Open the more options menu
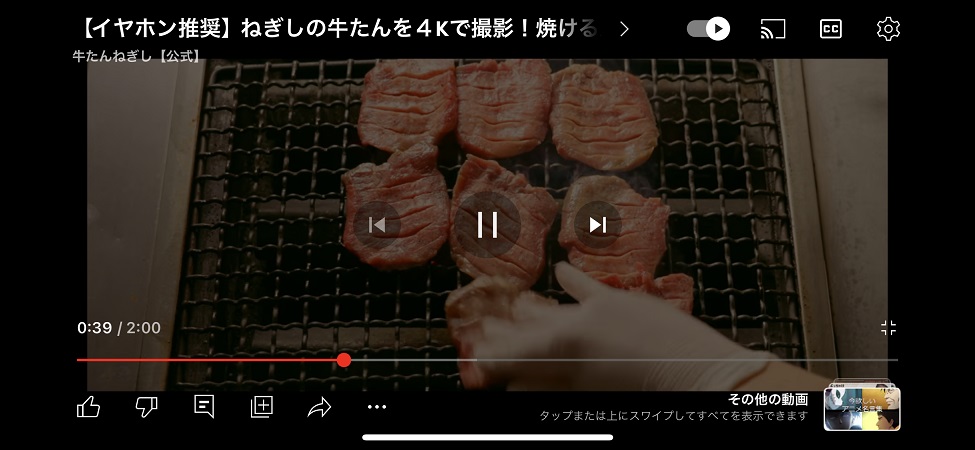975x450 pixels. coord(377,407)
